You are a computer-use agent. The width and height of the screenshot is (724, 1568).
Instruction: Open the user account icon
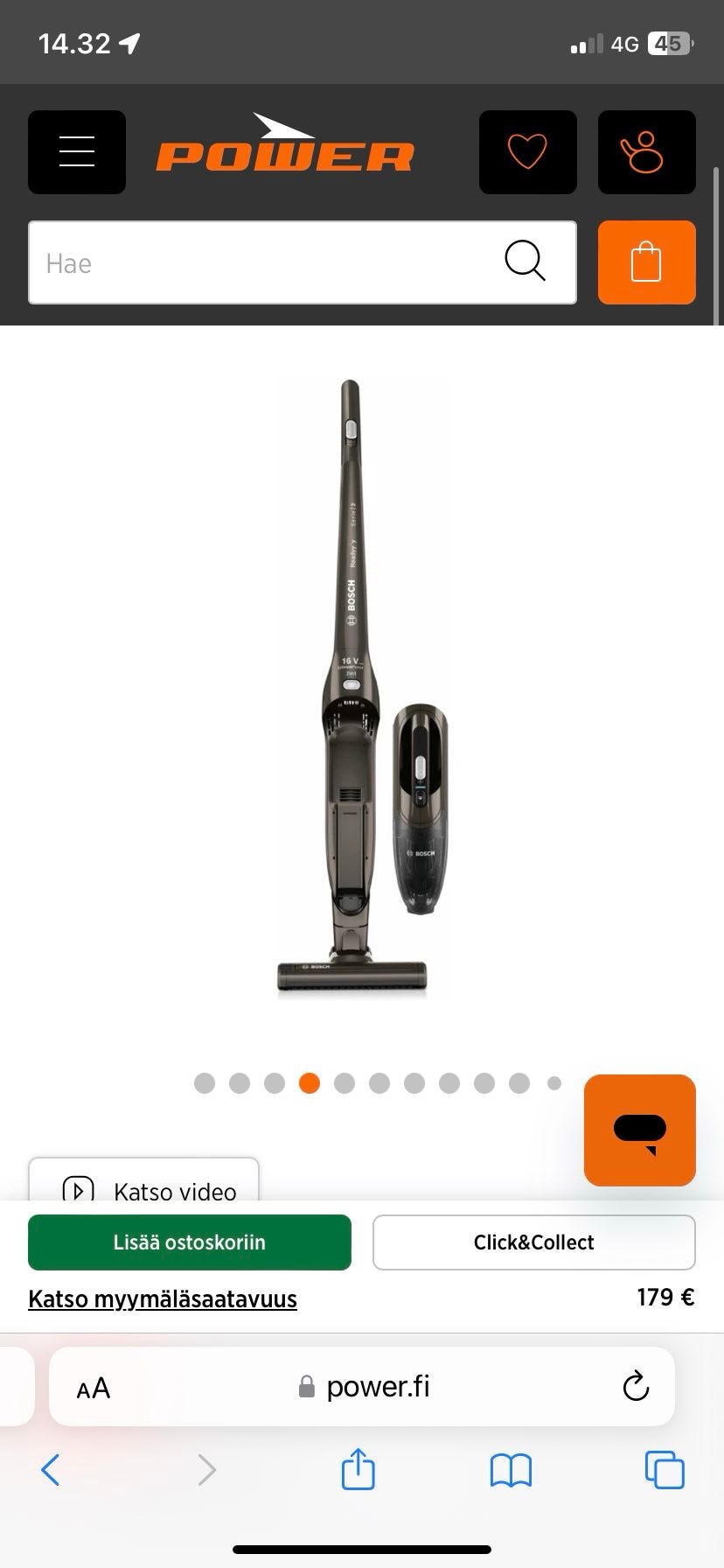(x=646, y=152)
